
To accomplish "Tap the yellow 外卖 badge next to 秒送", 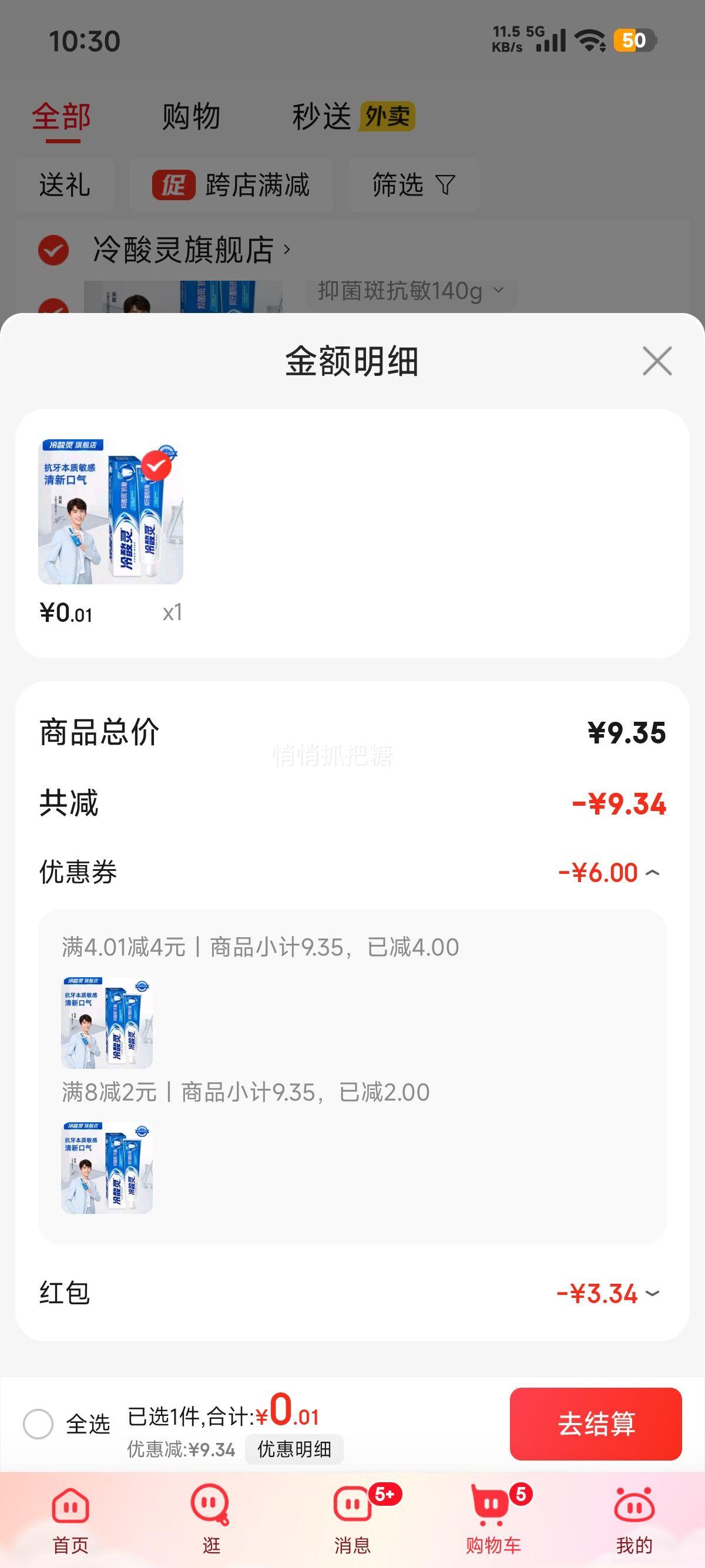I will [x=388, y=117].
